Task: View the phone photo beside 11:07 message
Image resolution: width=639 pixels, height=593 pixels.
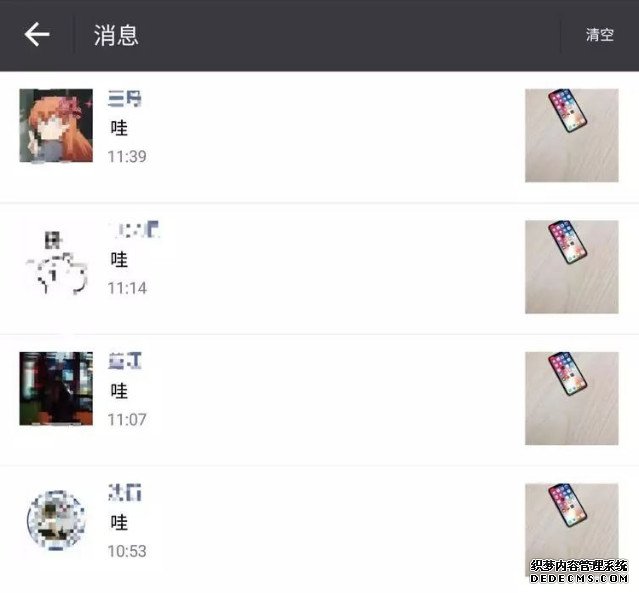Action: point(571,398)
